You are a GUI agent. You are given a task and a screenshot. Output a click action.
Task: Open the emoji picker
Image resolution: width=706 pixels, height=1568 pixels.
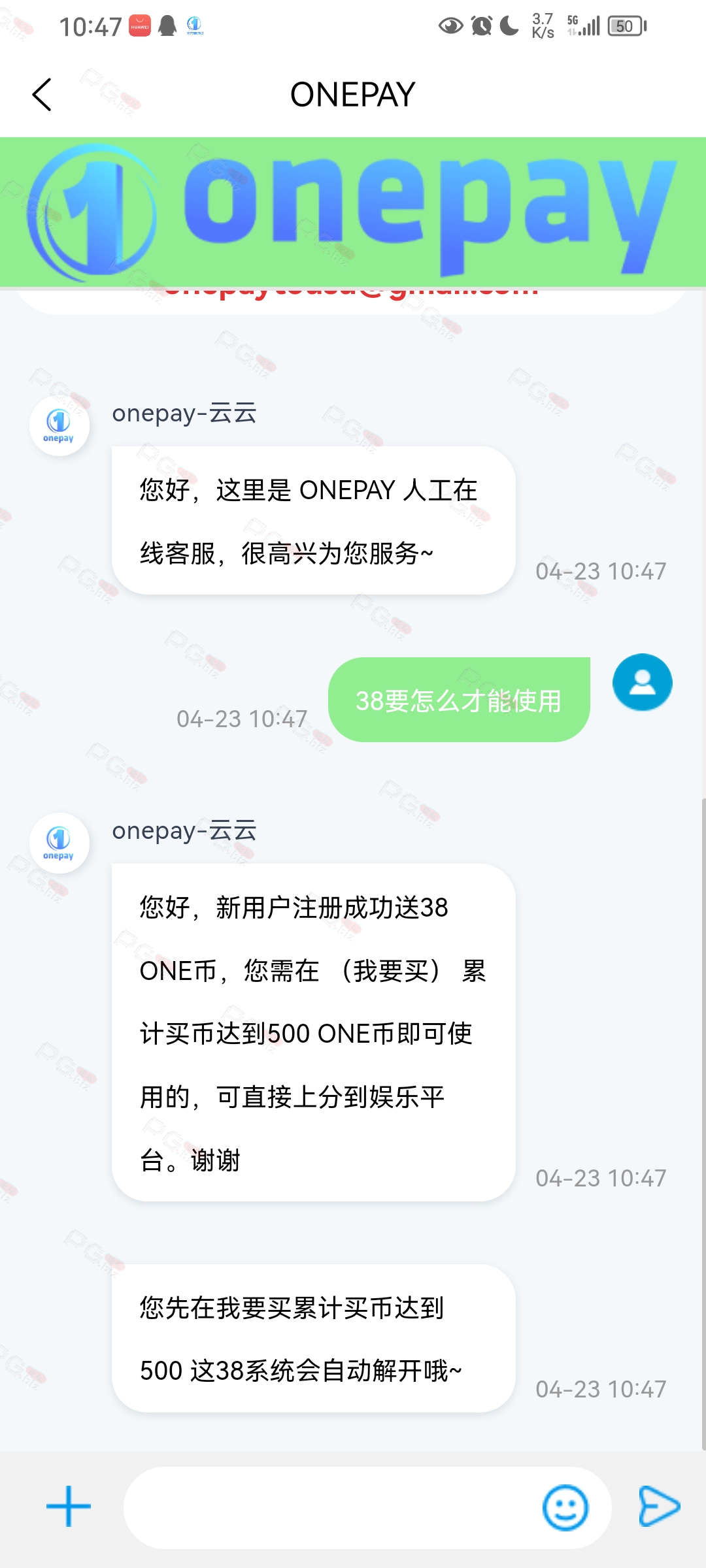pyautogui.click(x=565, y=1508)
